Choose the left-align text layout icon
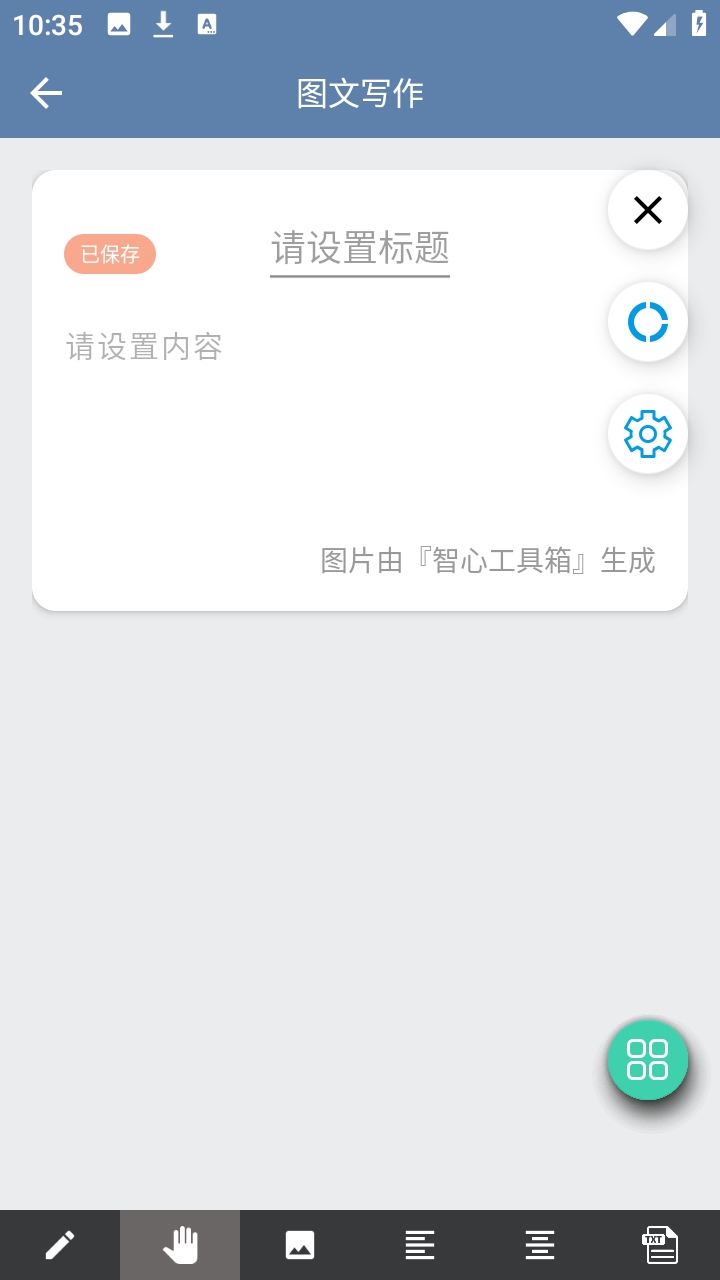 click(419, 1244)
